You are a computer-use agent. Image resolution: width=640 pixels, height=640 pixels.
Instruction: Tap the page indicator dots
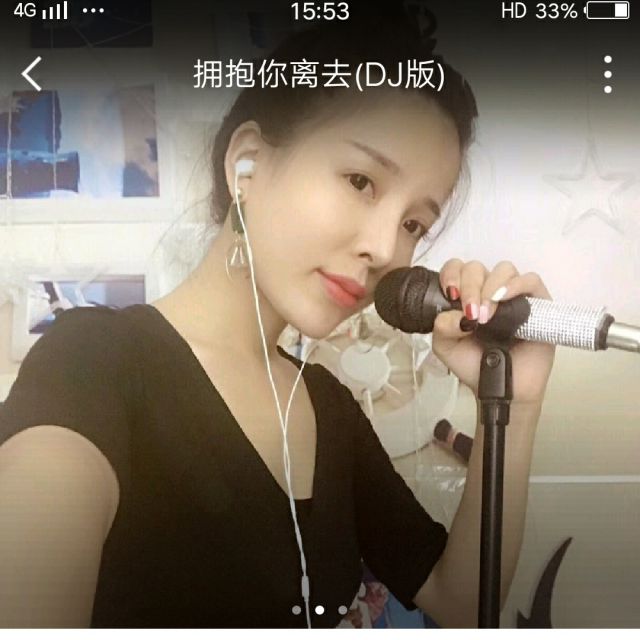click(x=319, y=609)
